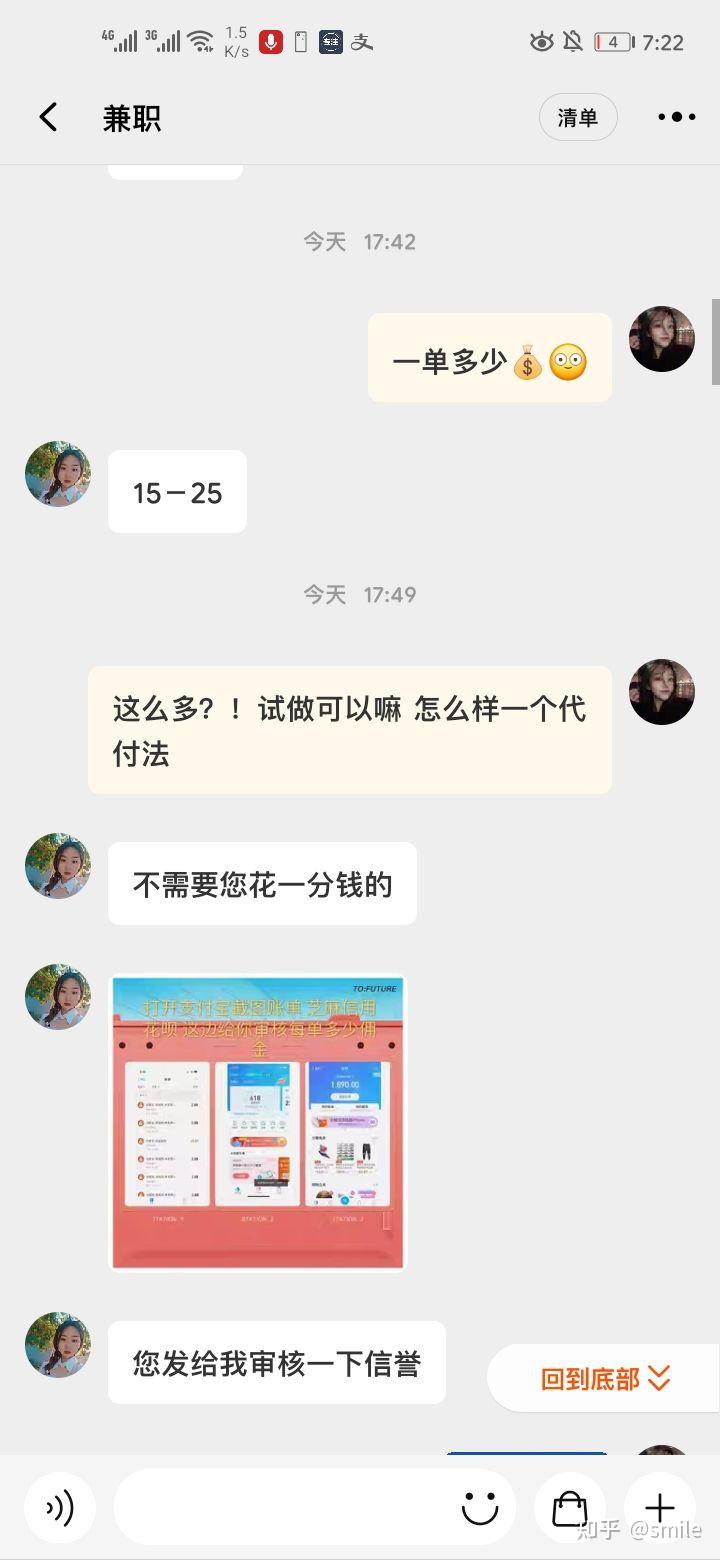Open the emoji picker
The height and width of the screenshot is (1560, 720).
click(480, 1508)
